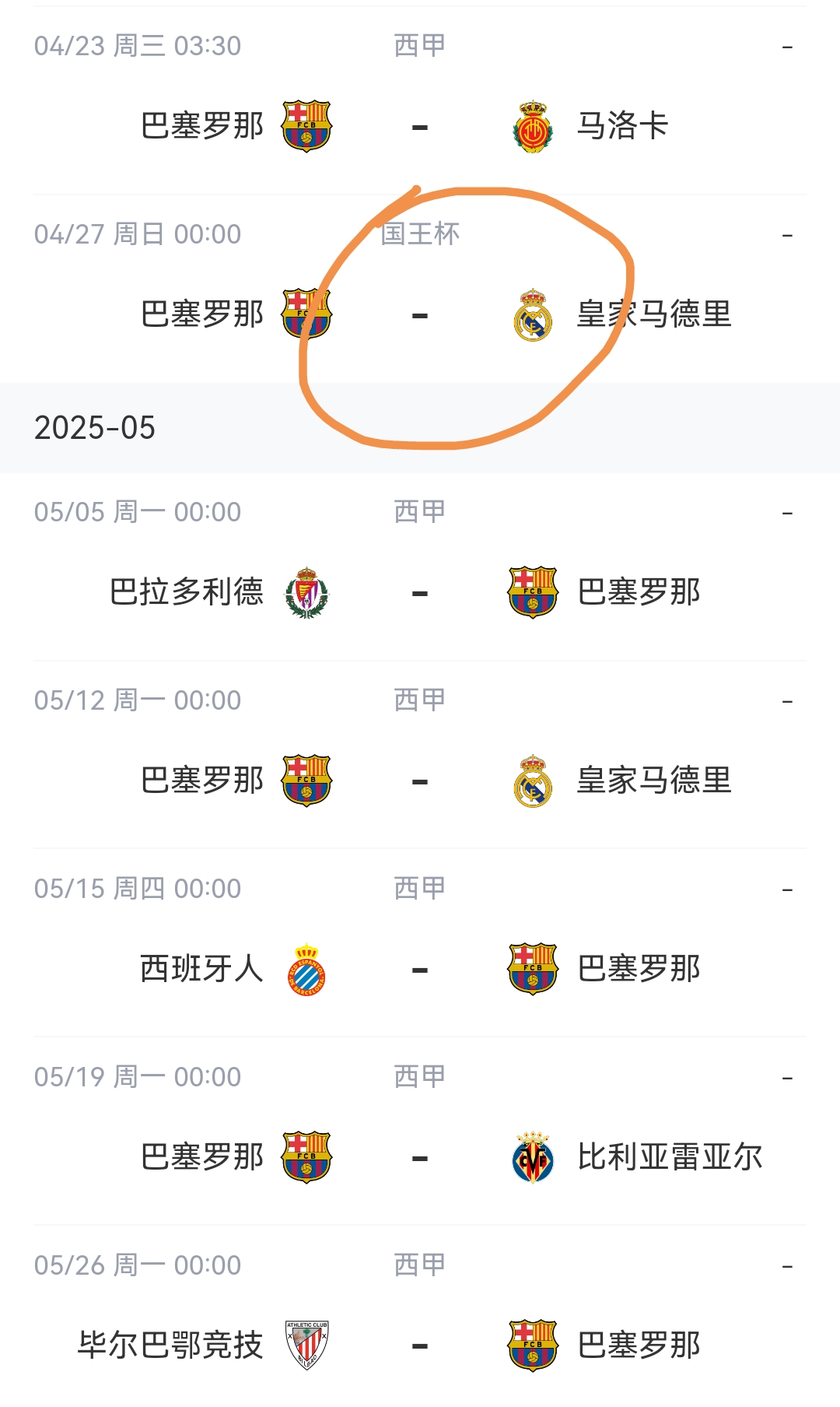
Task: Open the 04/23 Barcelona vs Mallorca match
Action: pos(420,100)
